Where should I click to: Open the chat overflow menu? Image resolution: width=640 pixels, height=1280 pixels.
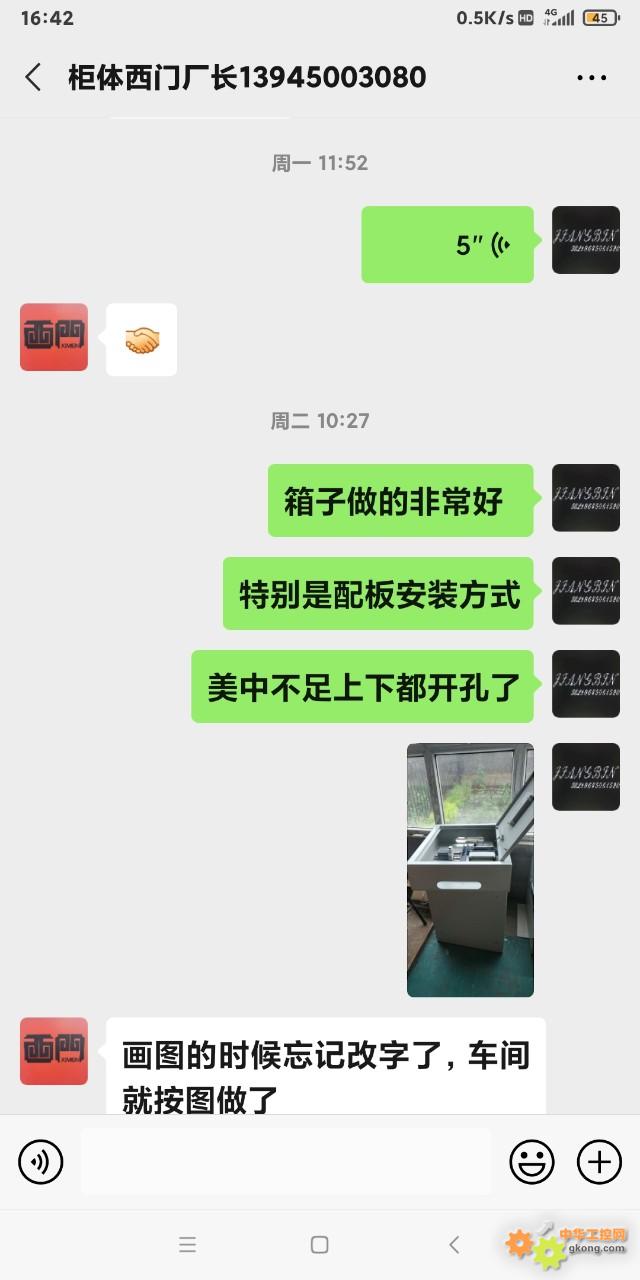(x=591, y=78)
